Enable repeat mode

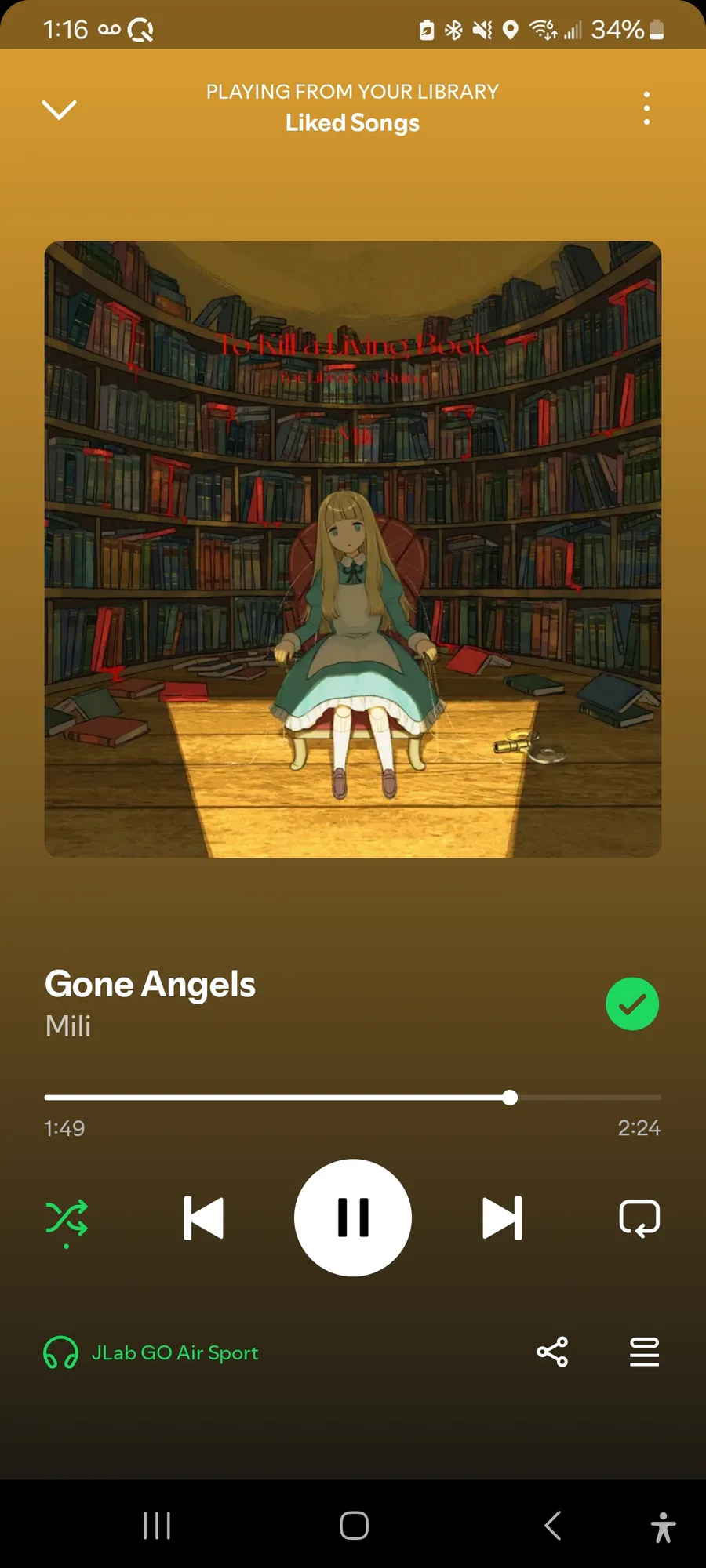coord(639,1218)
